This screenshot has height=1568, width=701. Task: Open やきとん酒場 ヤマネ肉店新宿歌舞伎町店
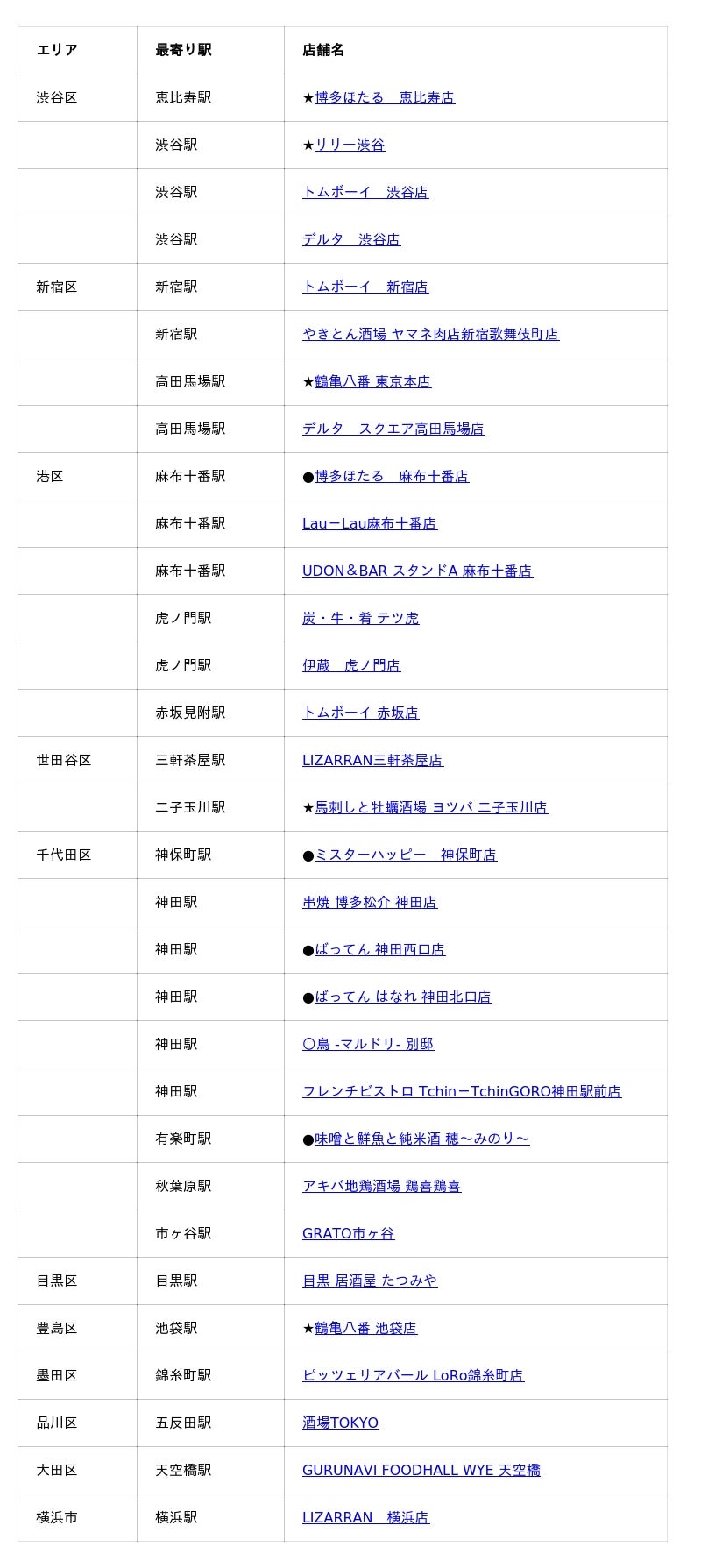(430, 335)
